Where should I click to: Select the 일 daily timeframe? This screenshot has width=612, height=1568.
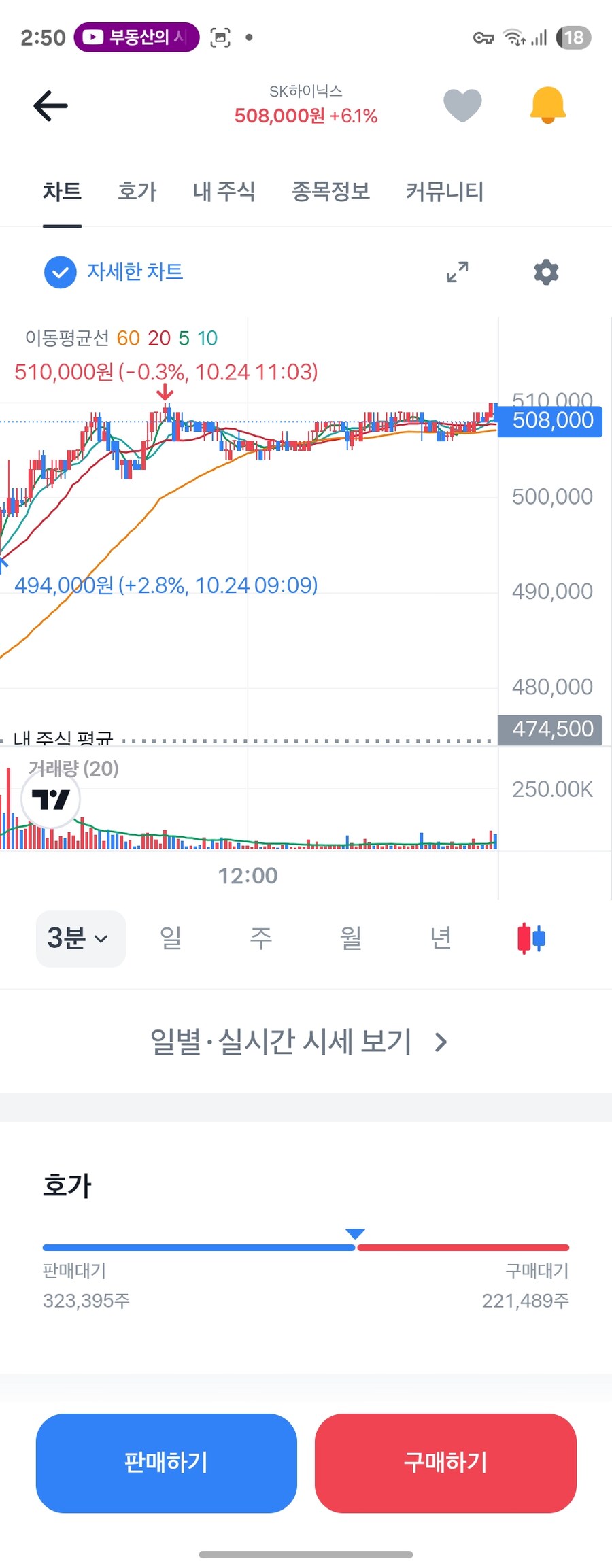tap(171, 937)
